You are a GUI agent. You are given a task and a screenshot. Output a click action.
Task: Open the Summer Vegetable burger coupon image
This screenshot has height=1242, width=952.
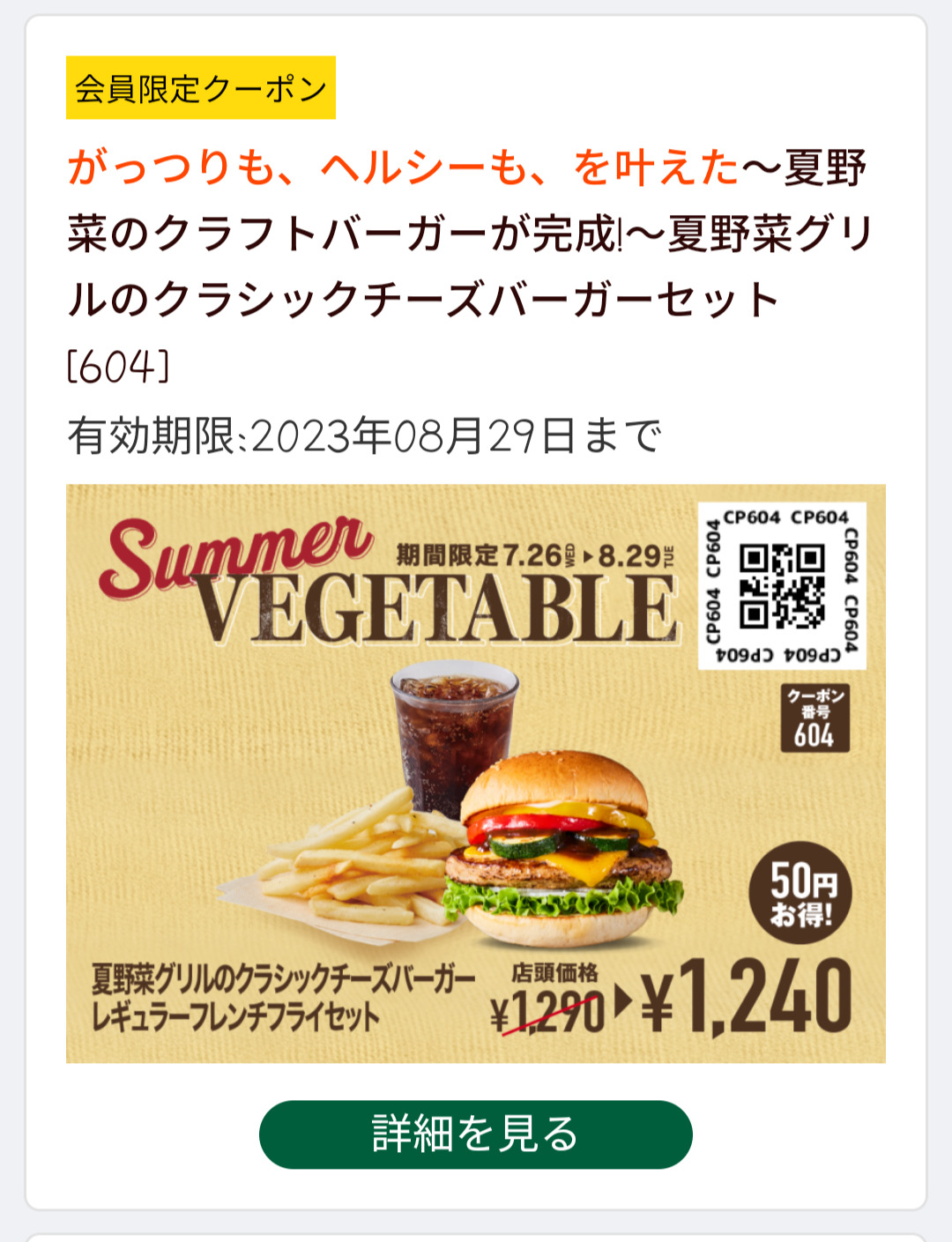[475, 773]
